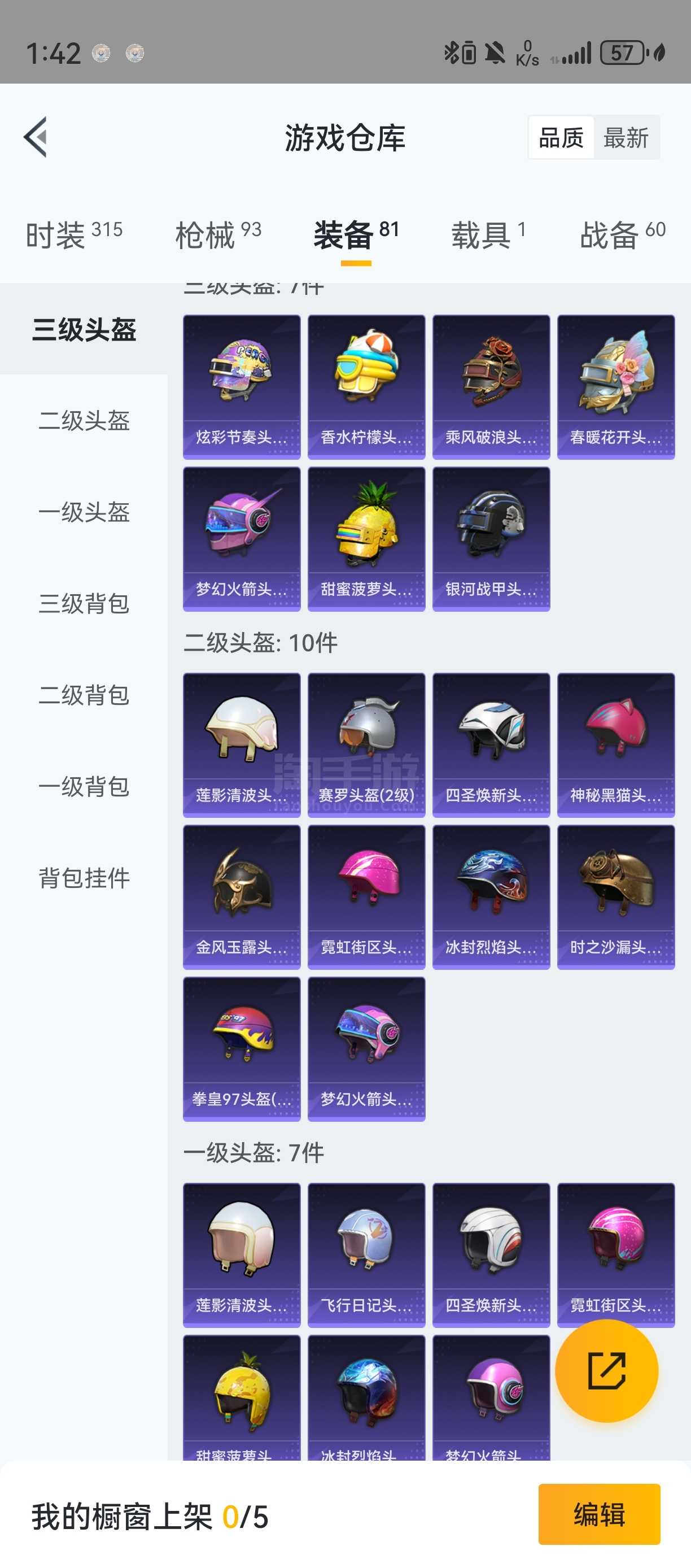This screenshot has width=691, height=1568.
Task: Tap the orange share floating button
Action: [606, 1370]
